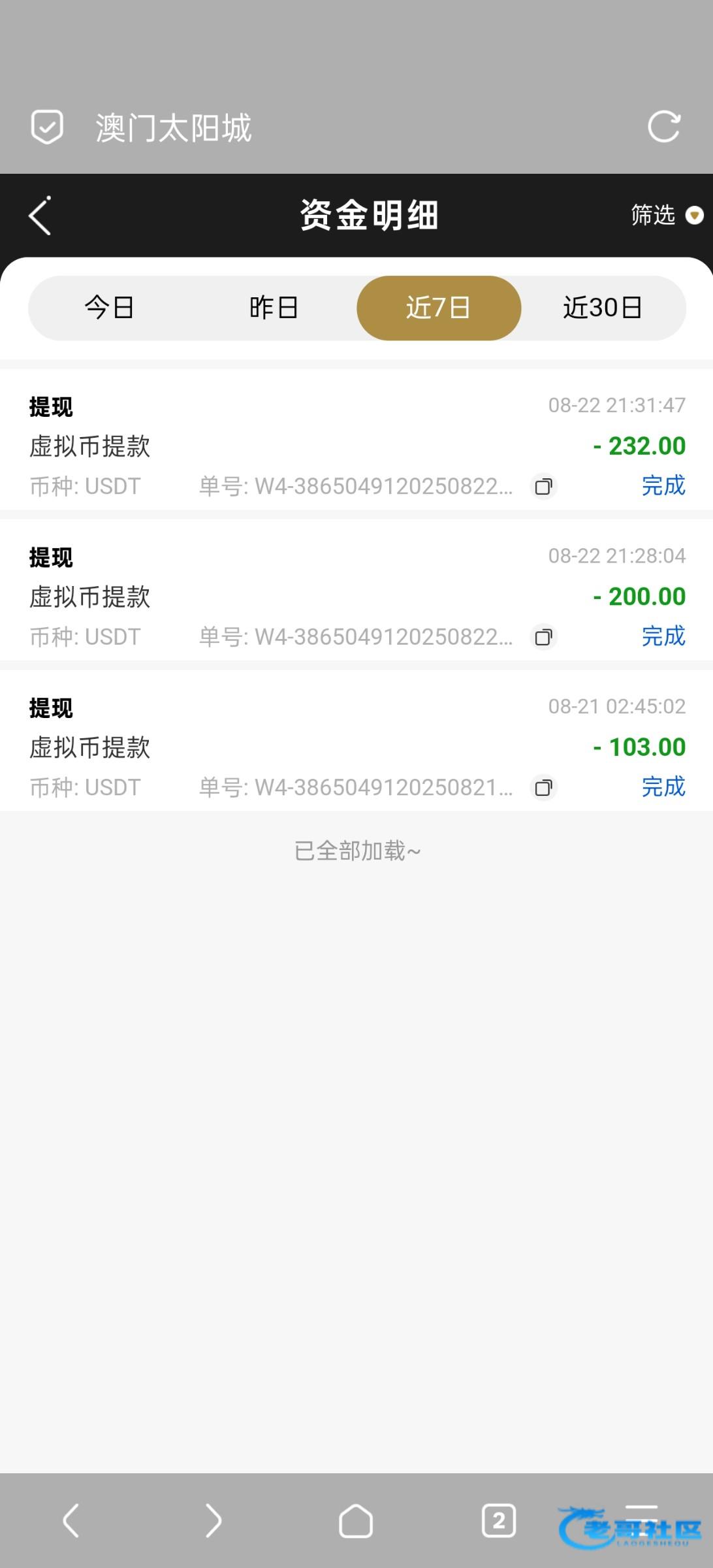The width and height of the screenshot is (713, 1568).
Task: Copy order number of the -200.00 withdrawal
Action: coord(543,637)
